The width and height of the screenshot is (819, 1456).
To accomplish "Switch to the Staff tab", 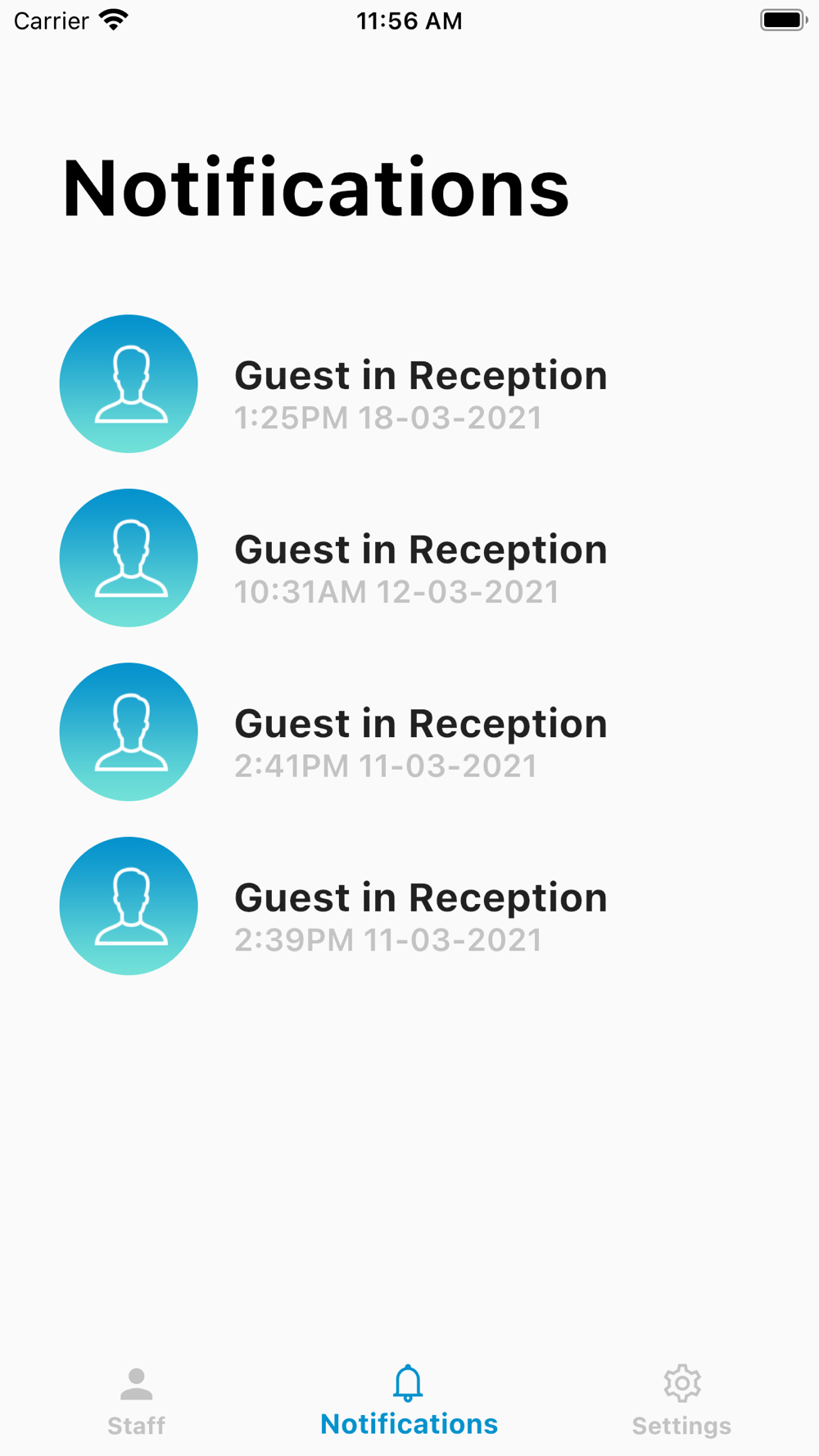I will pos(136,1402).
